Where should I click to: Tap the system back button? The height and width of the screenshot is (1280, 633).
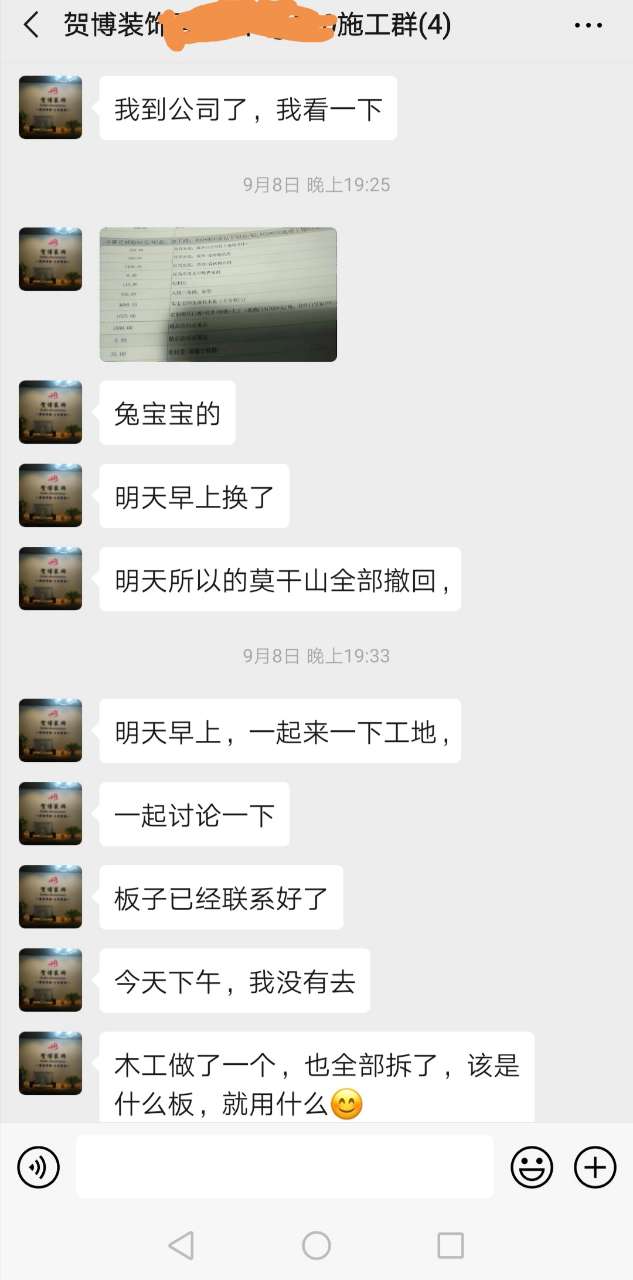[x=181, y=1245]
